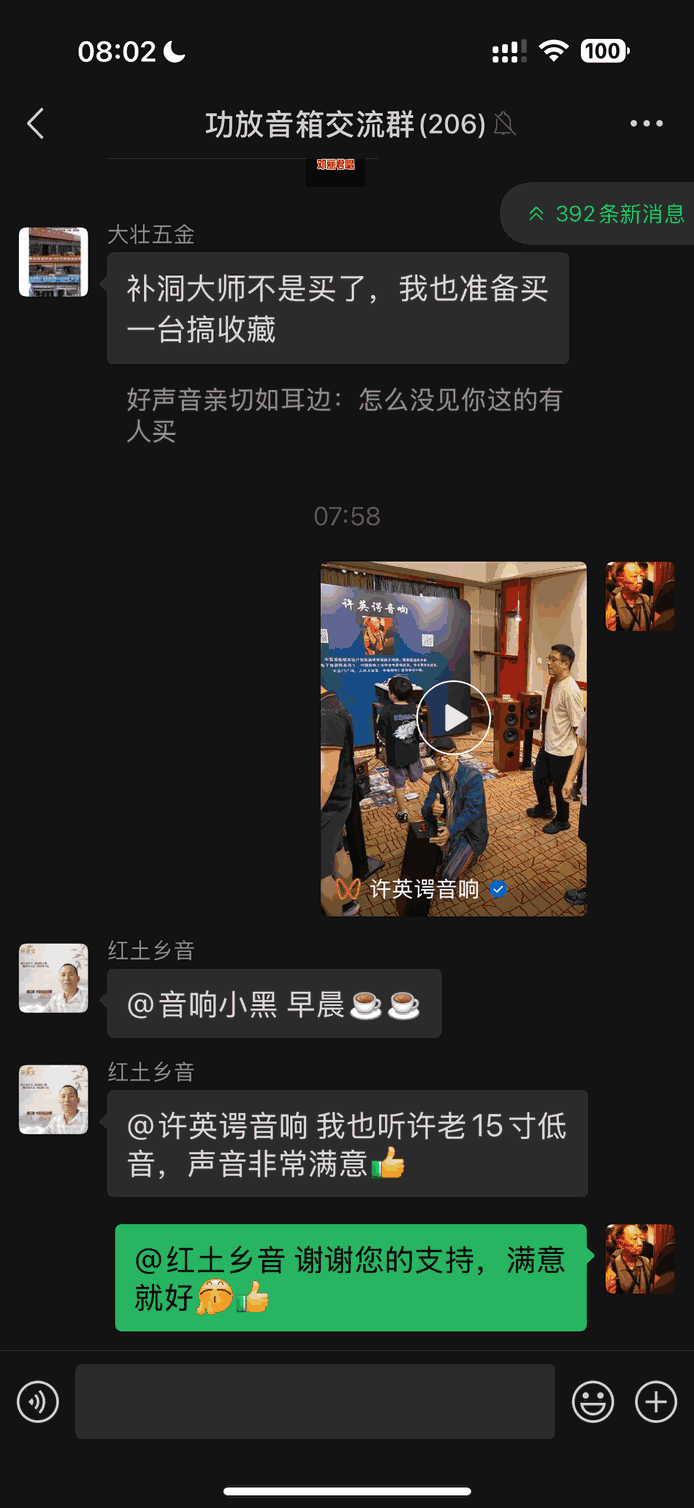Focus the message text field

coord(315,1402)
